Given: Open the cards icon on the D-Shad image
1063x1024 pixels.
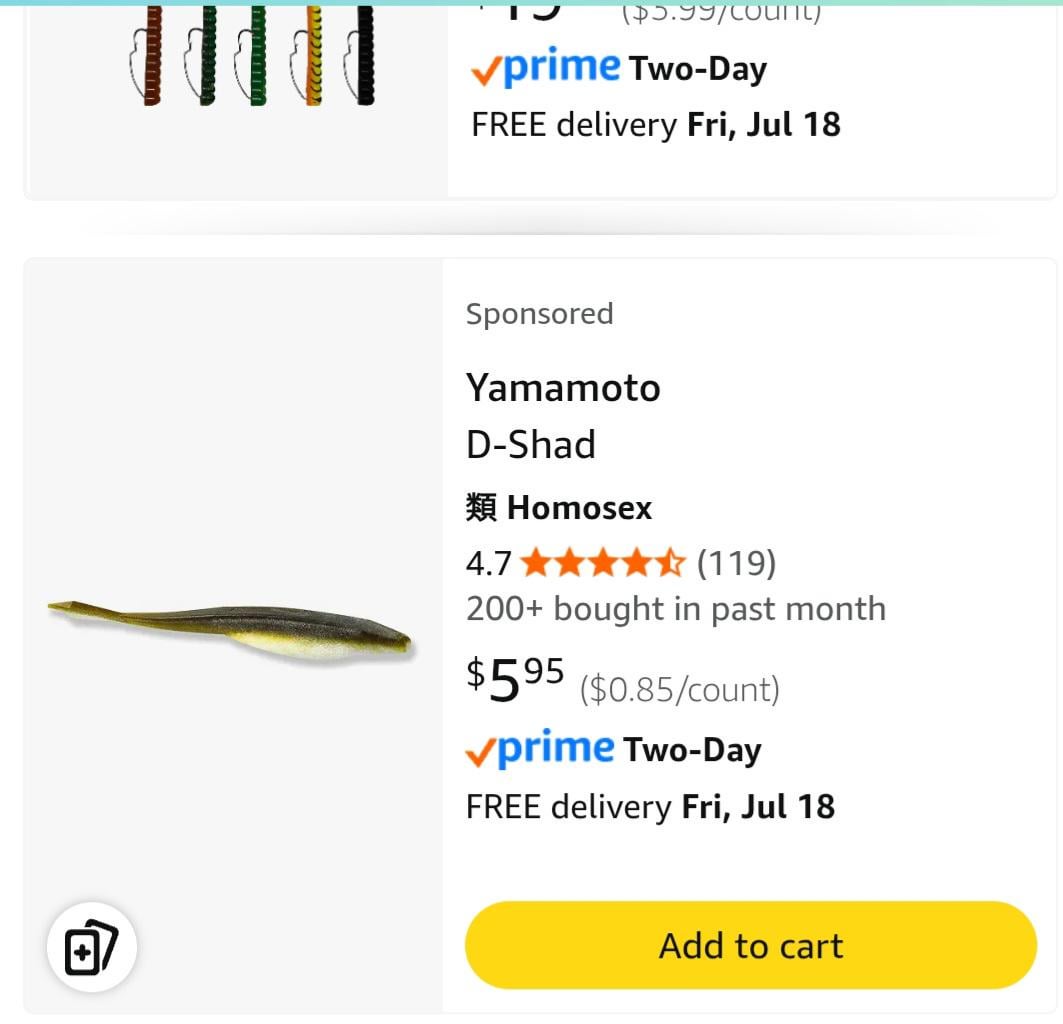Looking at the screenshot, I should (x=91, y=946).
